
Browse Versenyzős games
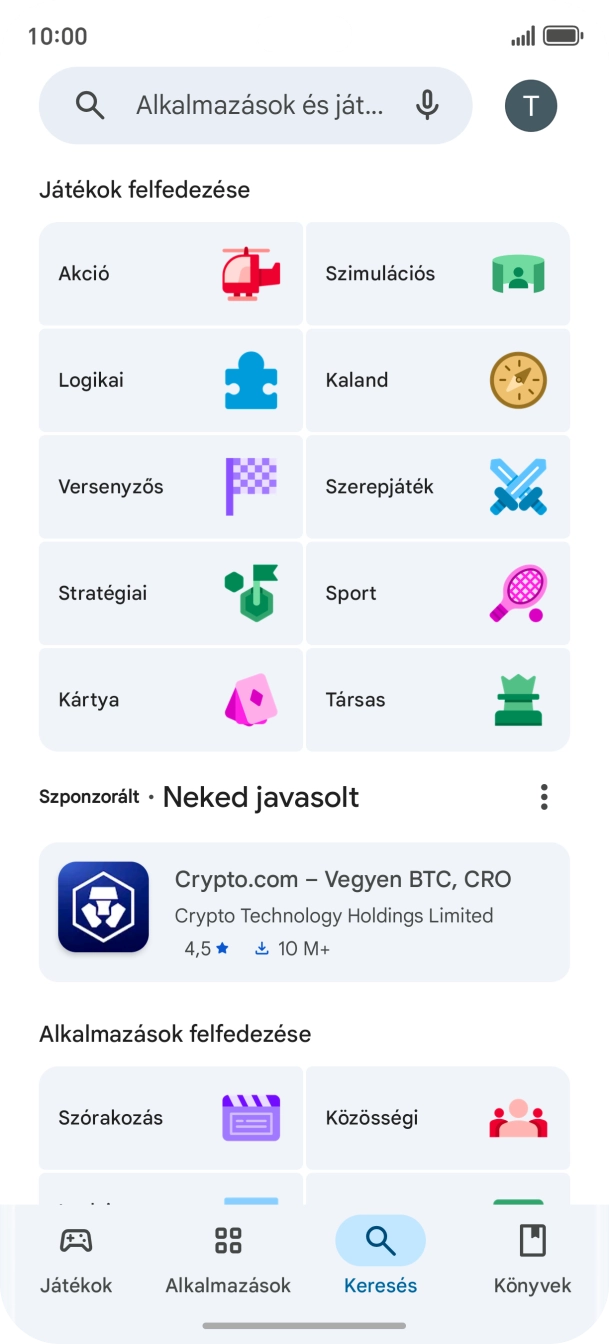[170, 487]
